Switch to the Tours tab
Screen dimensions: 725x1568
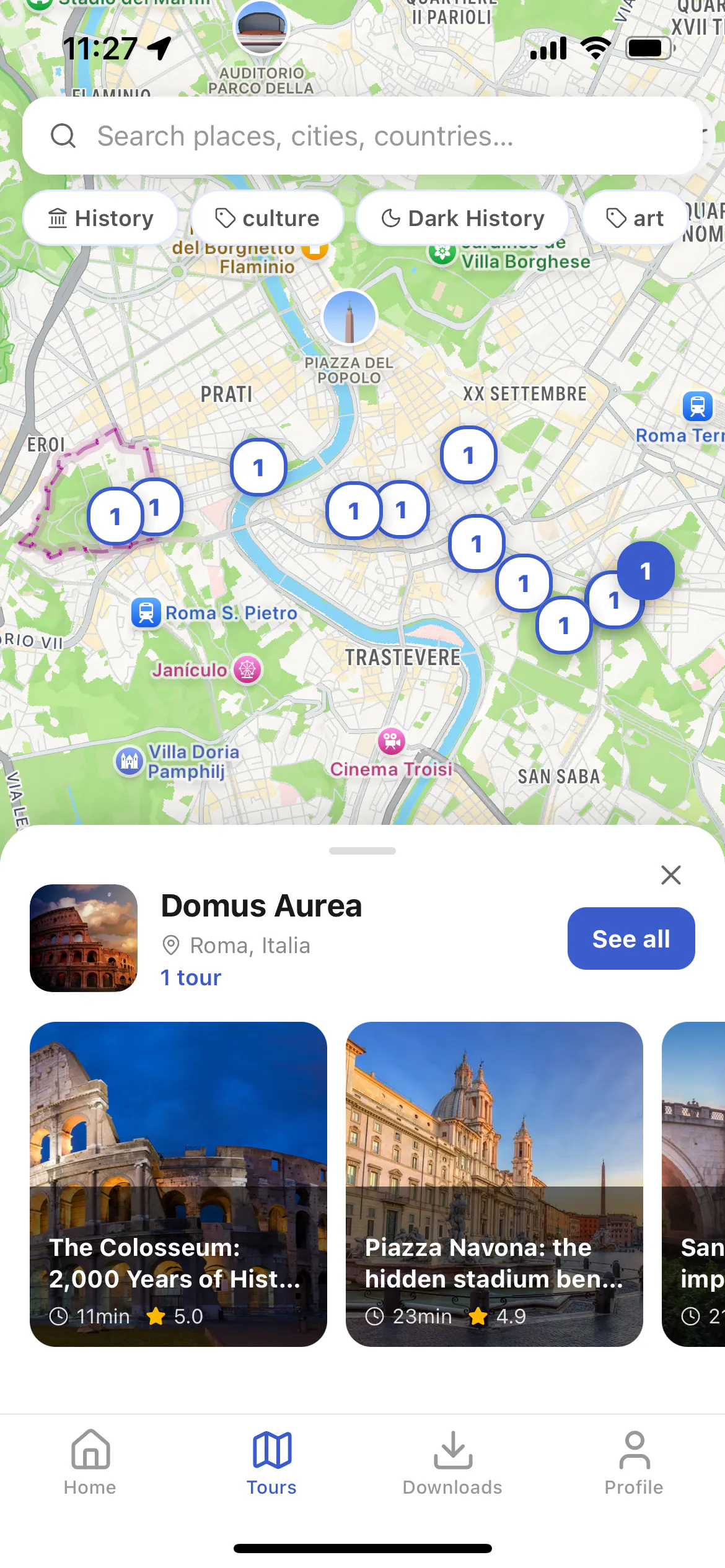(271, 1463)
